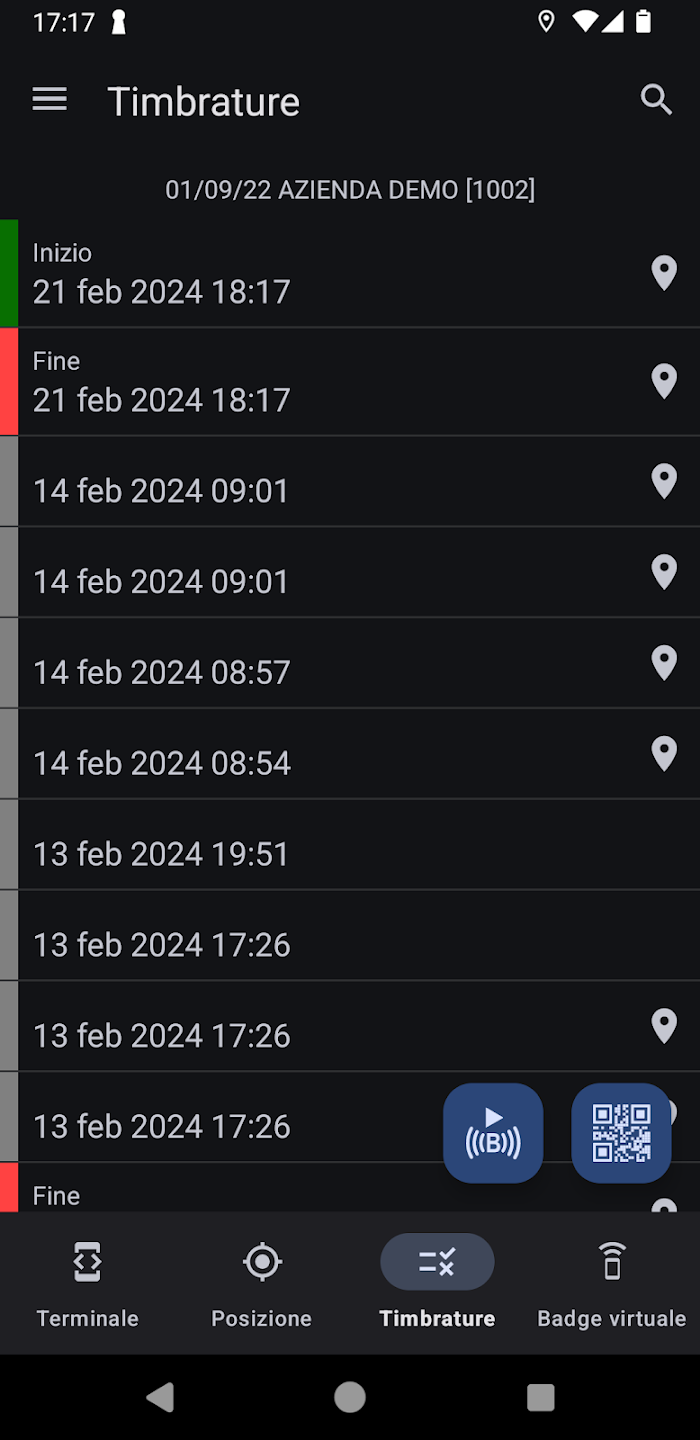
Task: Open the 13 feb 2024 19:51 entry
Action: pyautogui.click(x=350, y=845)
